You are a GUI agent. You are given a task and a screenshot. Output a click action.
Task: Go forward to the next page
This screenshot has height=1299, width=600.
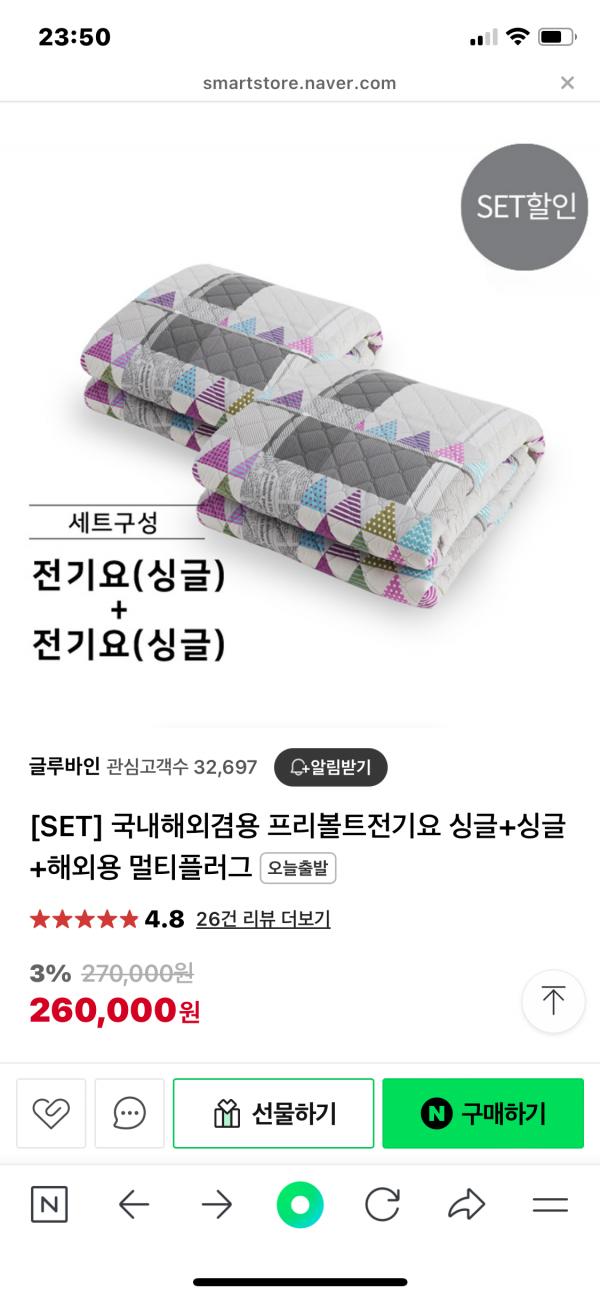tap(216, 1205)
